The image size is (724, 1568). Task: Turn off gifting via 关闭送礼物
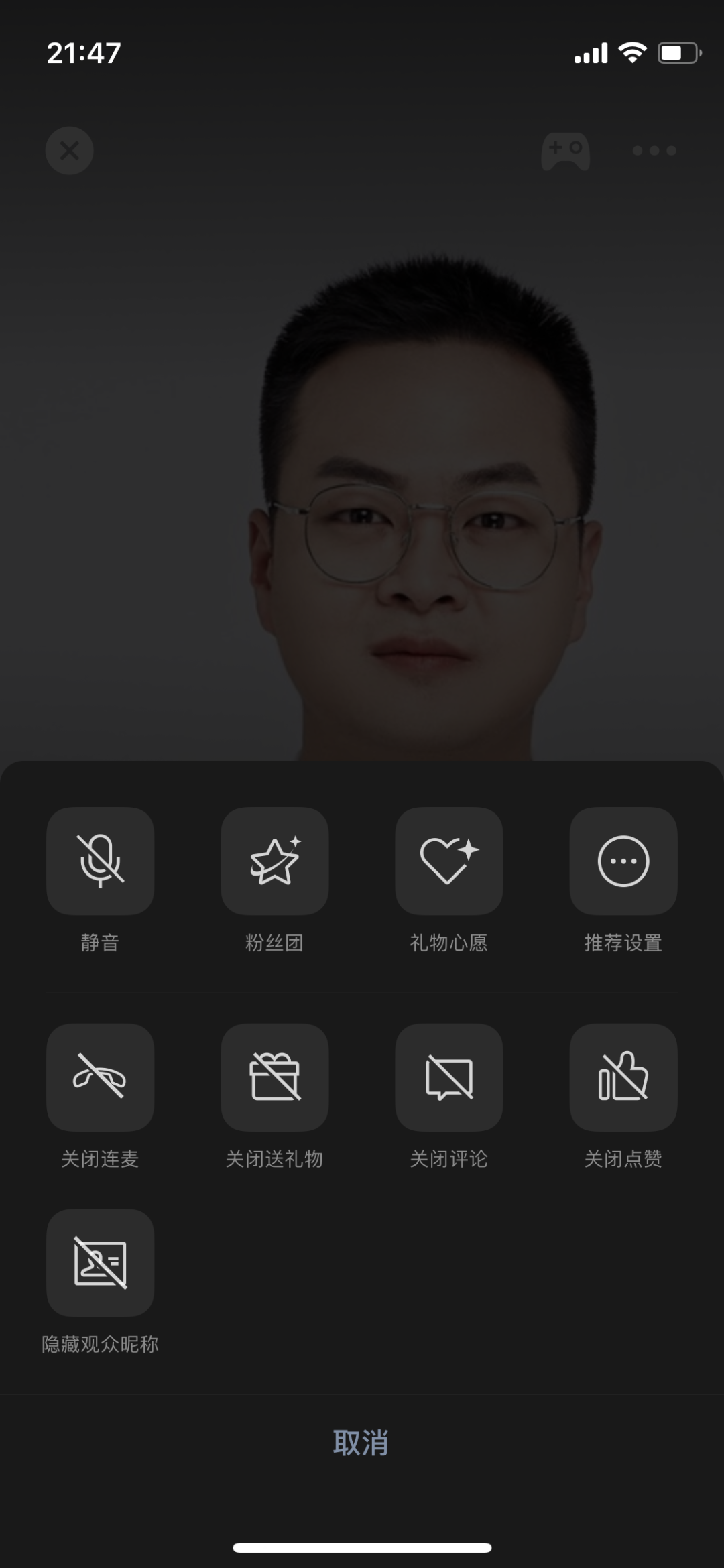pyautogui.click(x=274, y=1077)
